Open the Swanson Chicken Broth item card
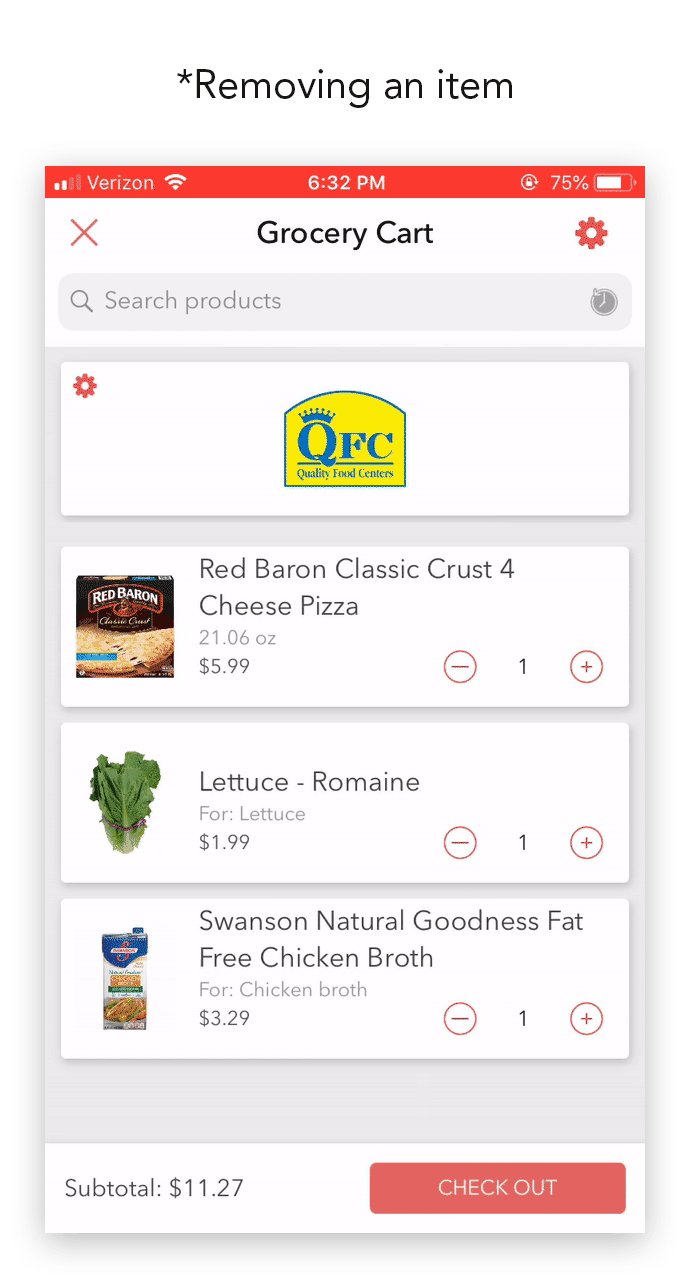 pyautogui.click(x=345, y=979)
